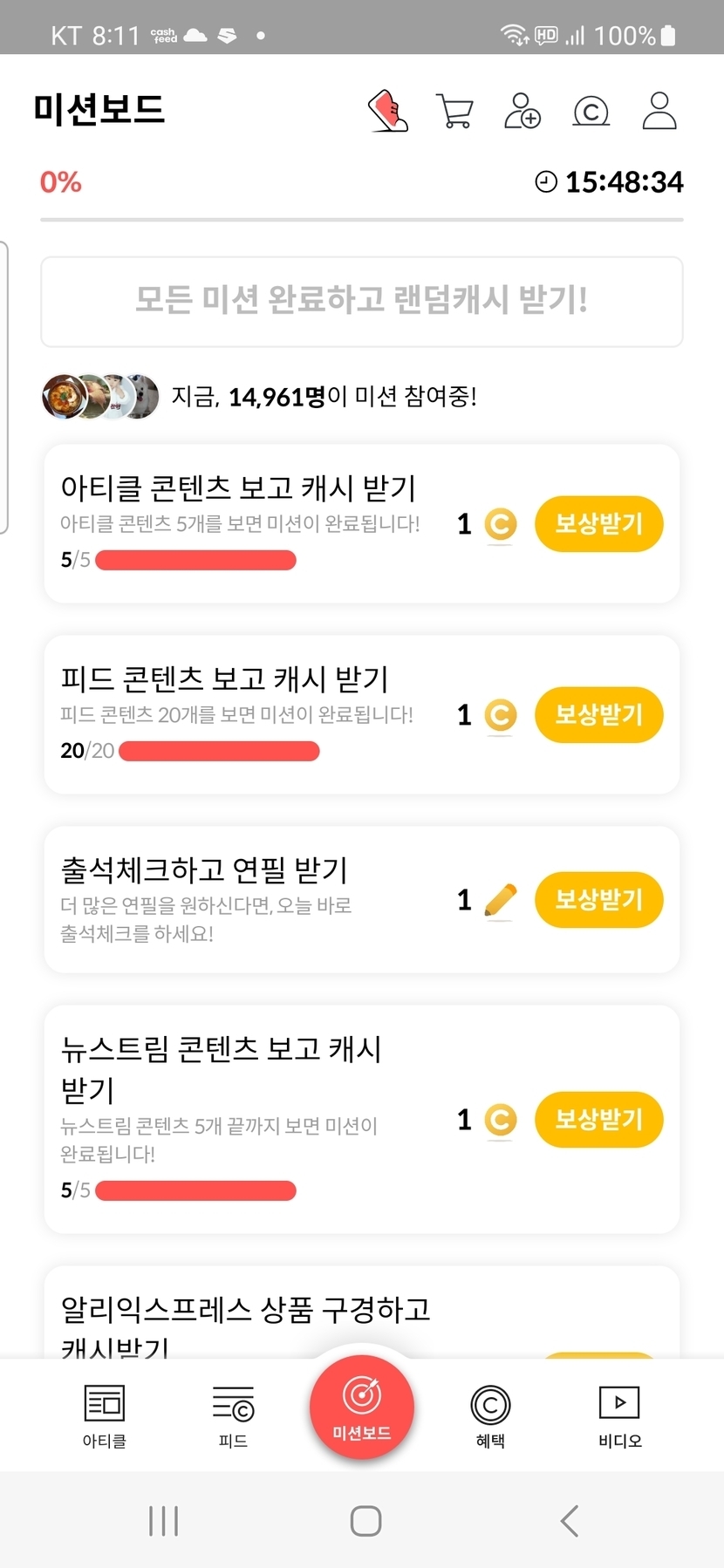The image size is (724, 1568).
Task: Open the shopping cart
Action: 454,112
